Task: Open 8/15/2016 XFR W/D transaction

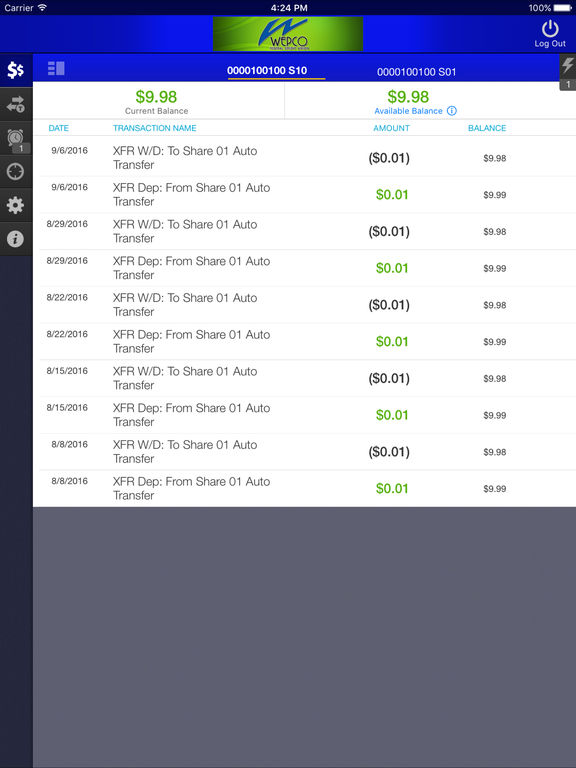Action: pos(304,378)
